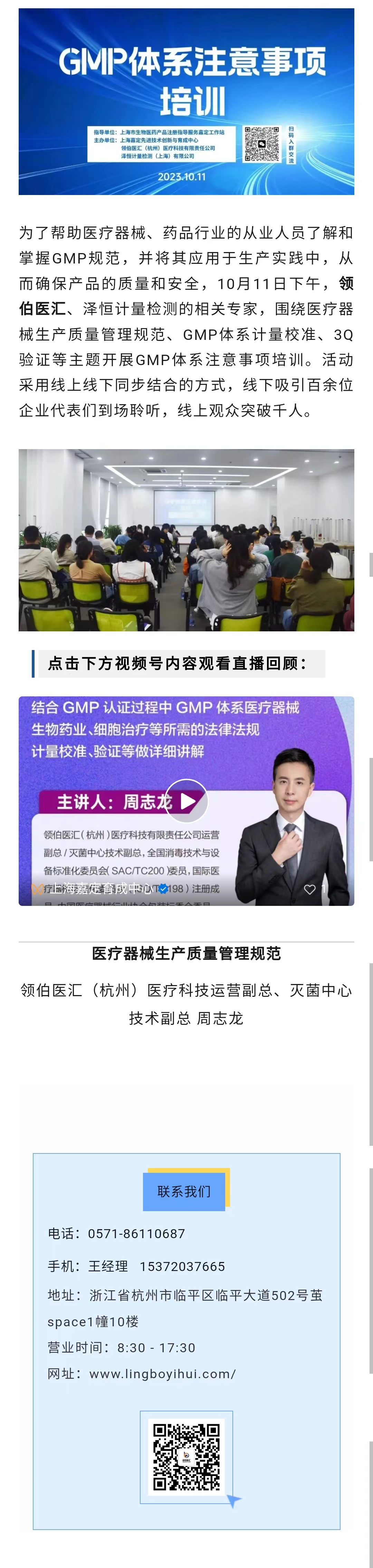Screen dimensions: 373x1568
Task: Like the embedded channel video
Action: pos(310,889)
